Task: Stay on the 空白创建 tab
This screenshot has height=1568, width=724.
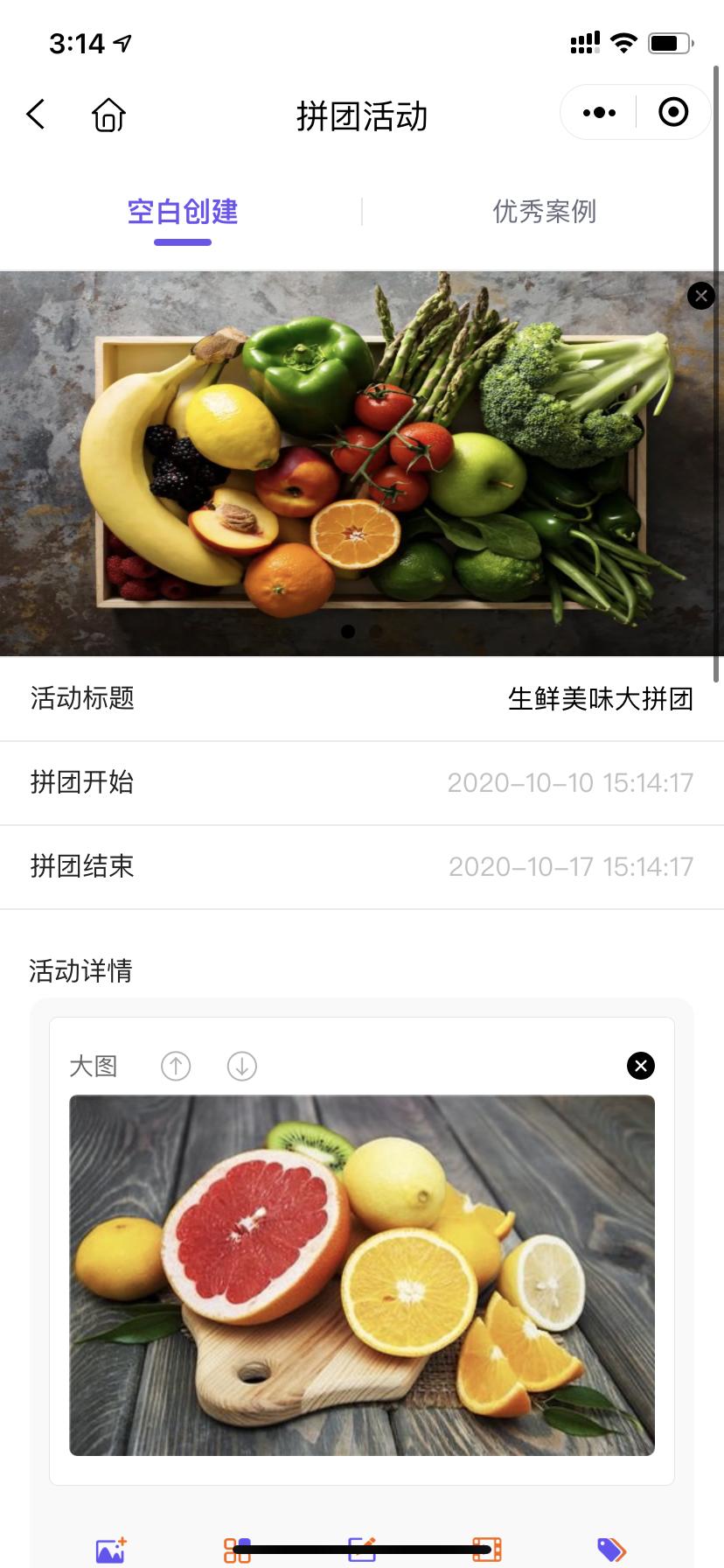Action: pos(181,212)
